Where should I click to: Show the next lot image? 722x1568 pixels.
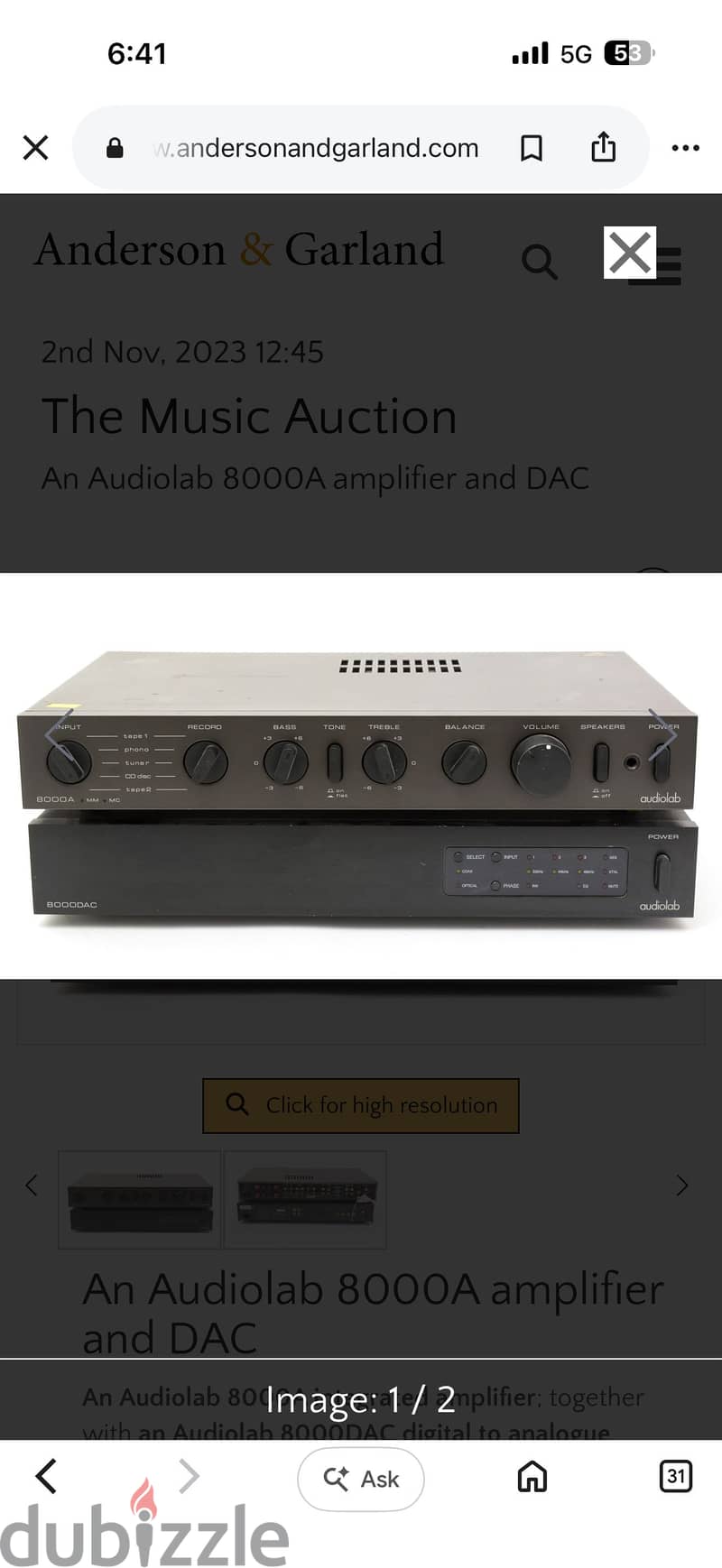(x=662, y=735)
